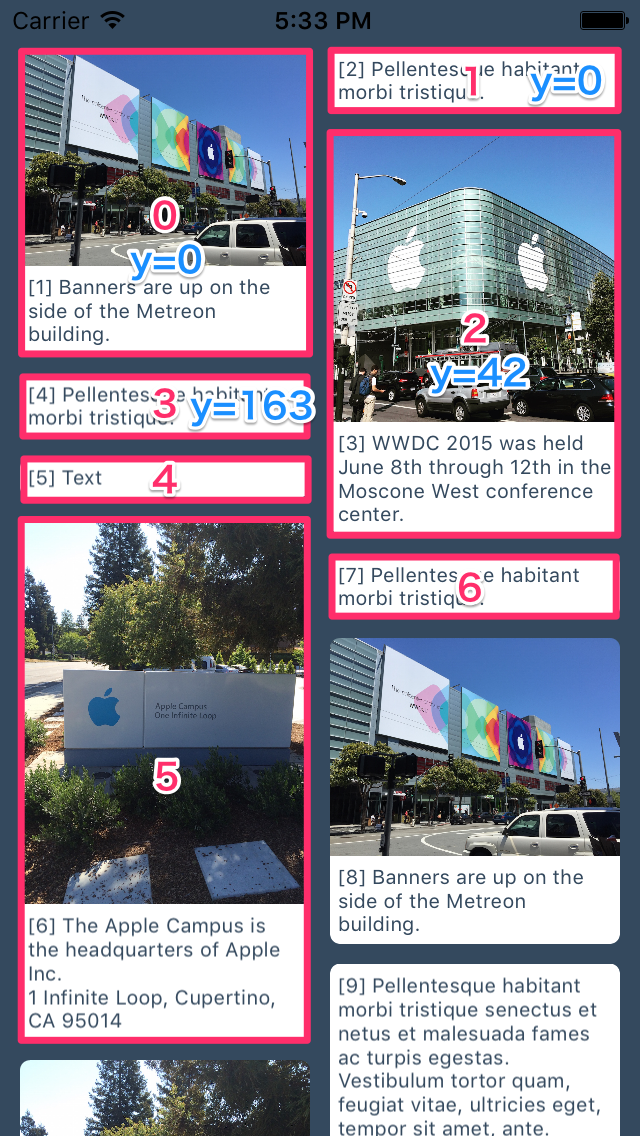Tap the [9] long Pellentesque text card

click(x=475, y=1050)
